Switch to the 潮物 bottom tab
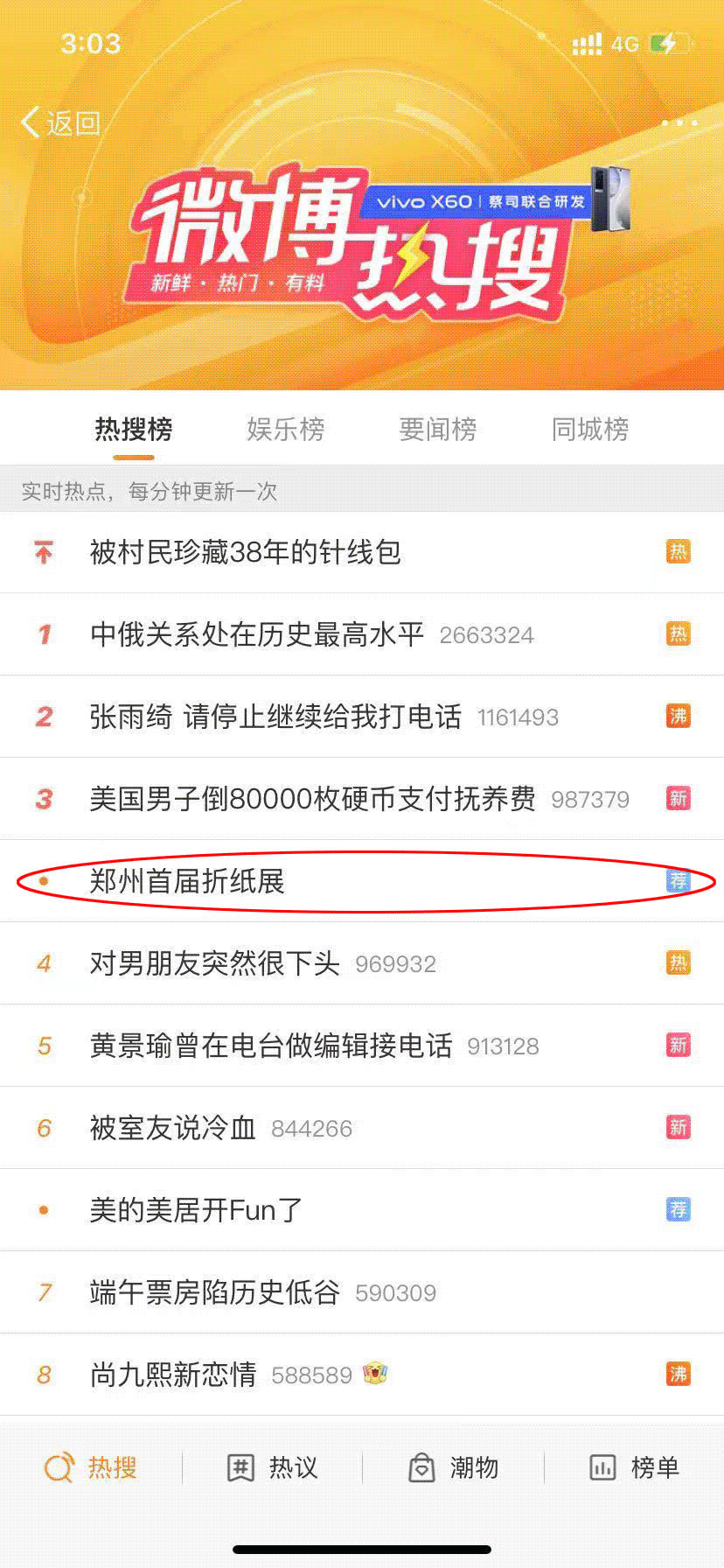Screen dimensions: 724x1568 click(453, 1467)
